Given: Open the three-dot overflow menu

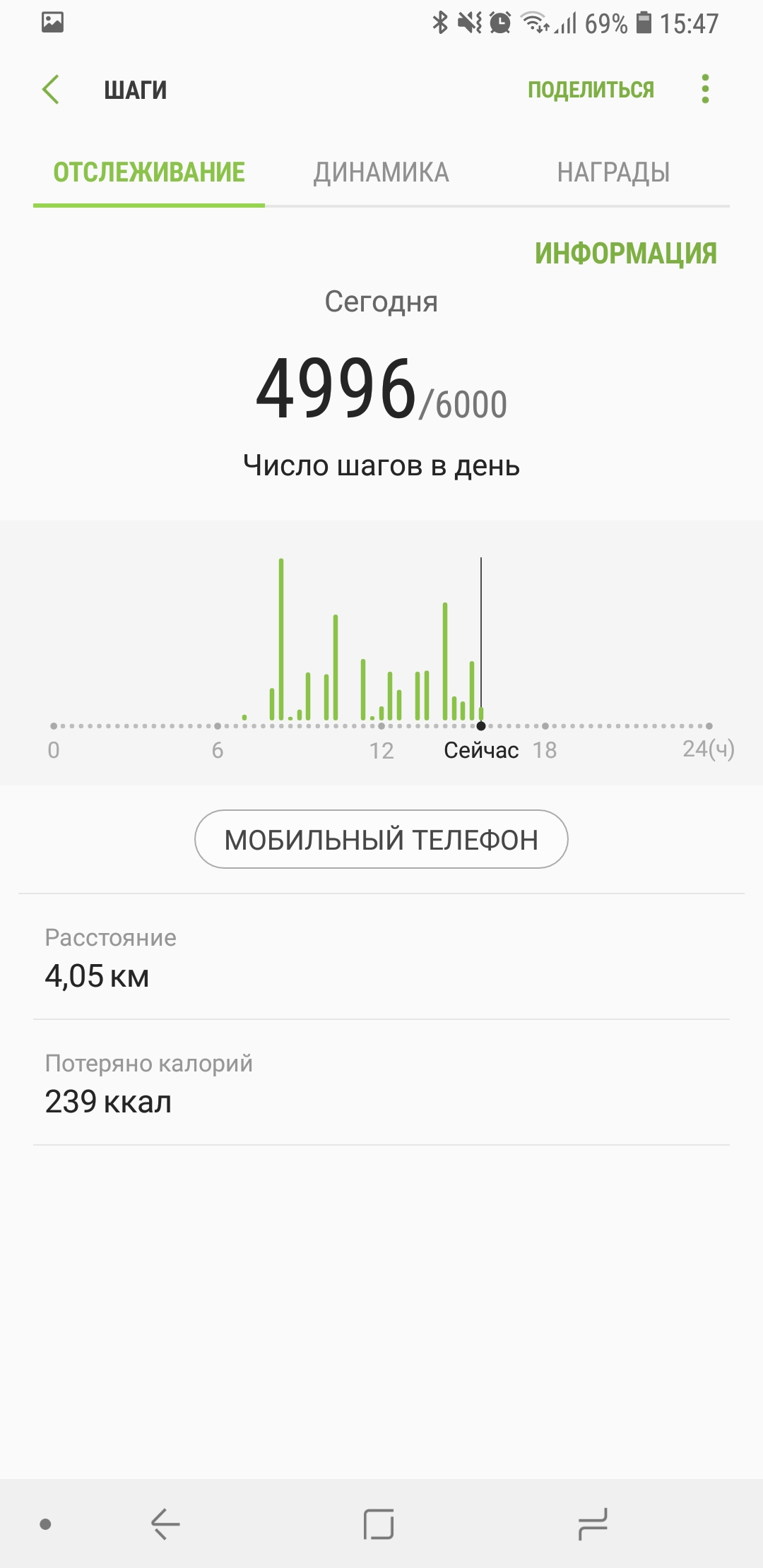Looking at the screenshot, I should pos(704,90).
